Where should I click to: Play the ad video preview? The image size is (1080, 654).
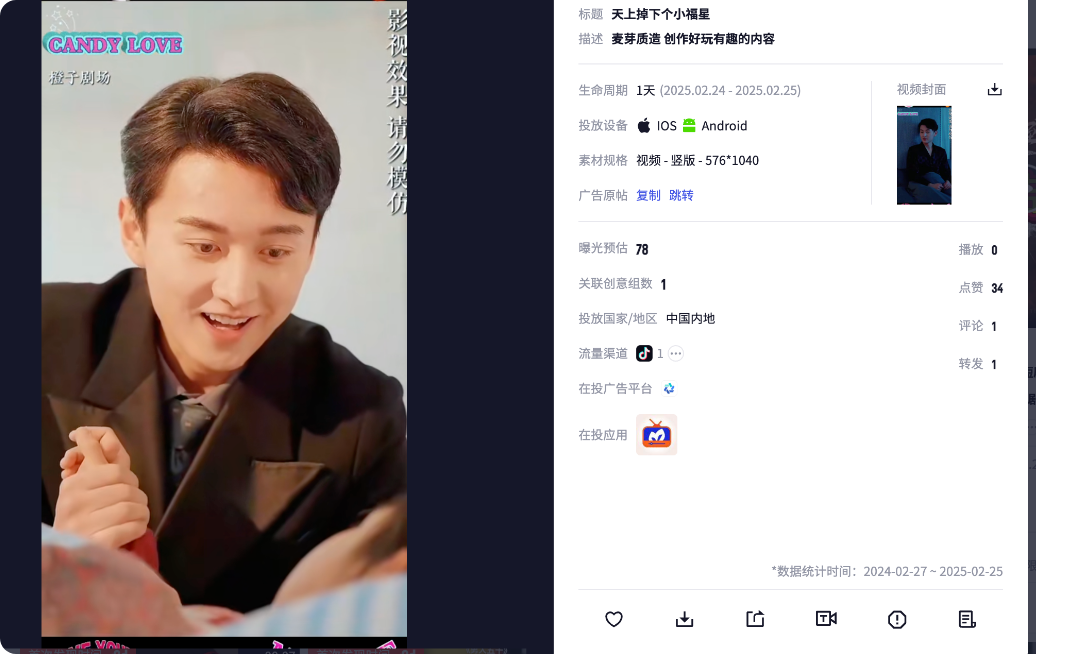[x=224, y=320]
